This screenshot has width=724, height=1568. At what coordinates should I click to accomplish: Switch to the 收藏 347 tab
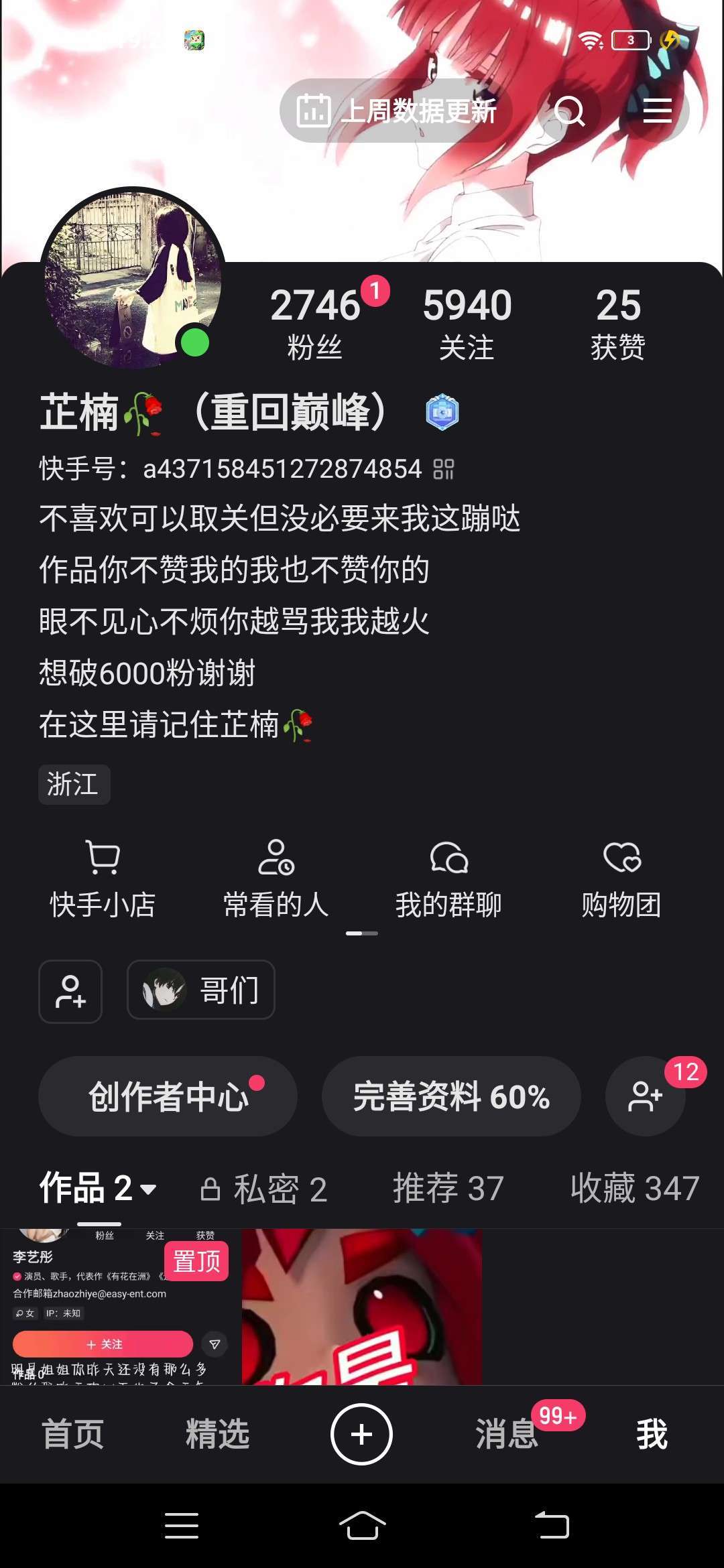(x=634, y=1189)
